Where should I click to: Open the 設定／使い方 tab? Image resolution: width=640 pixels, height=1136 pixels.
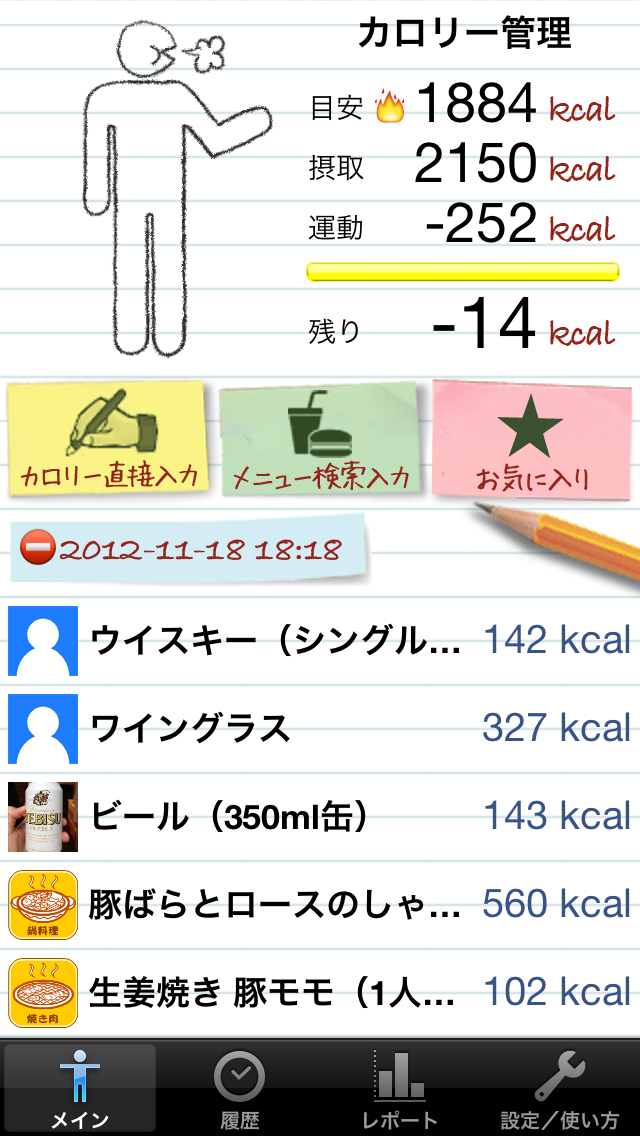560,1088
